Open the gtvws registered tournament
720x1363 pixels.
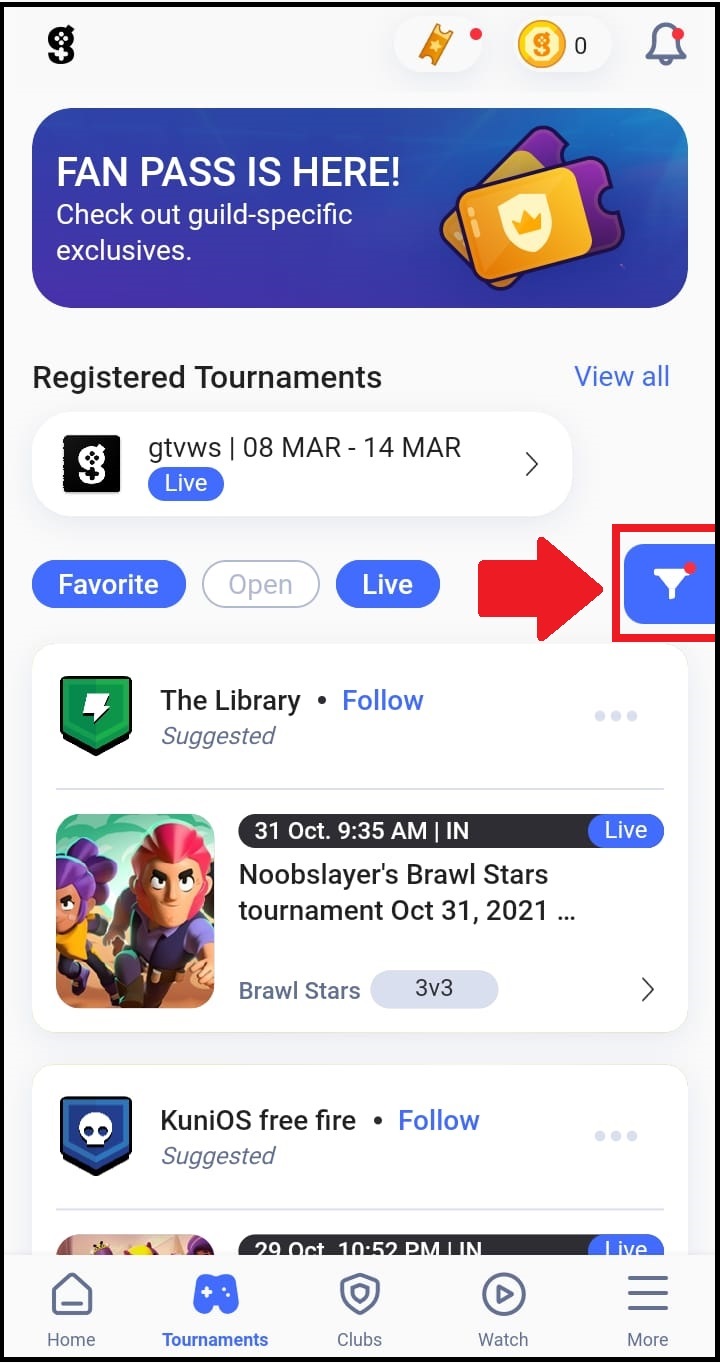point(302,464)
